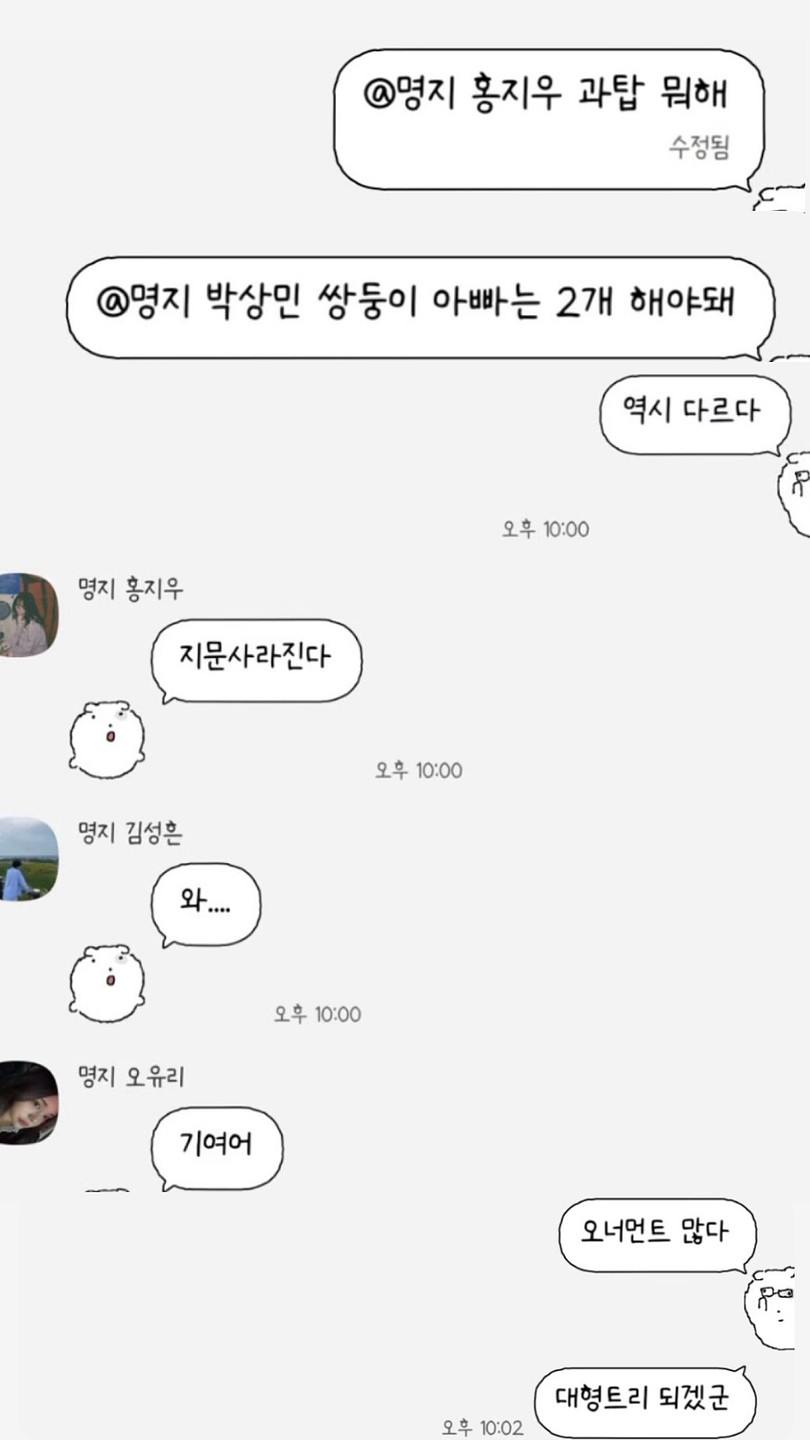Screen dimensions: 810x1440
Task: Tap 명지 오유리's profile avatar
Action: tap(28, 1102)
